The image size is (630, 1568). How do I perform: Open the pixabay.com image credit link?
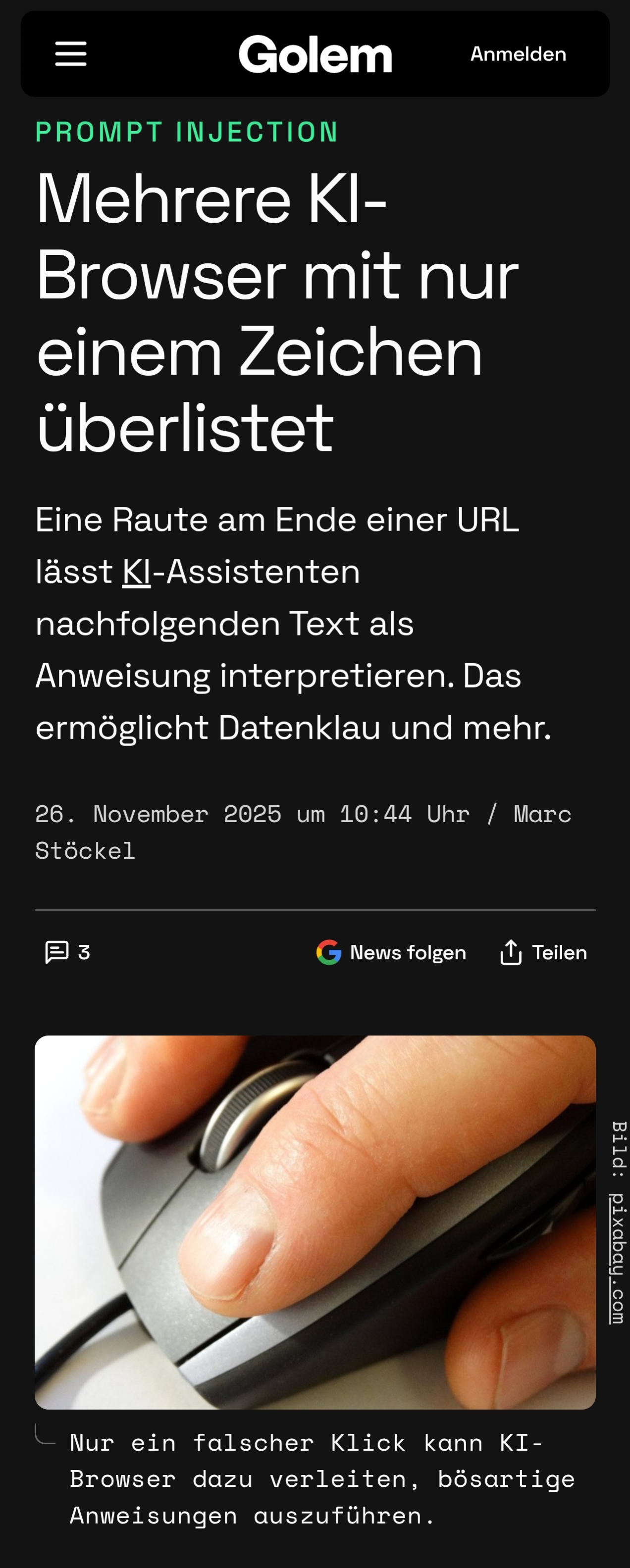[618, 1258]
